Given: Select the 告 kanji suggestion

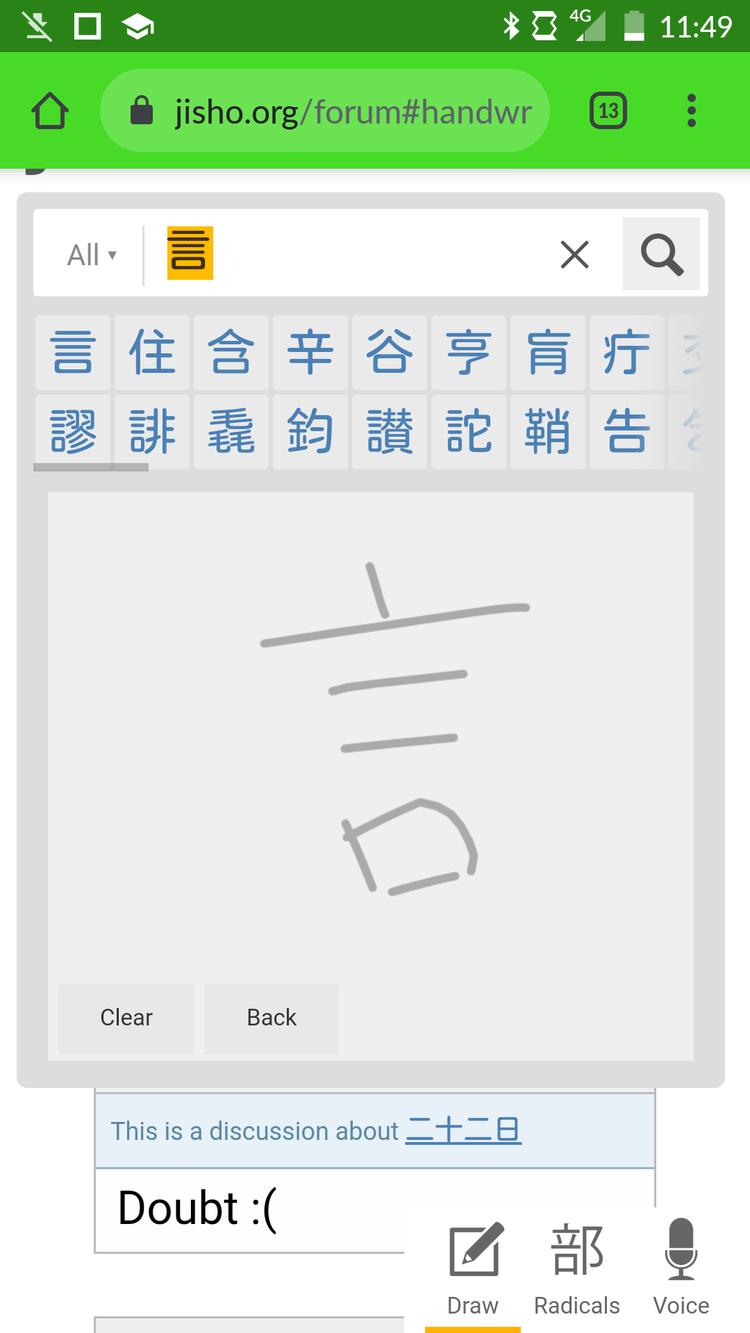Looking at the screenshot, I should [x=627, y=432].
